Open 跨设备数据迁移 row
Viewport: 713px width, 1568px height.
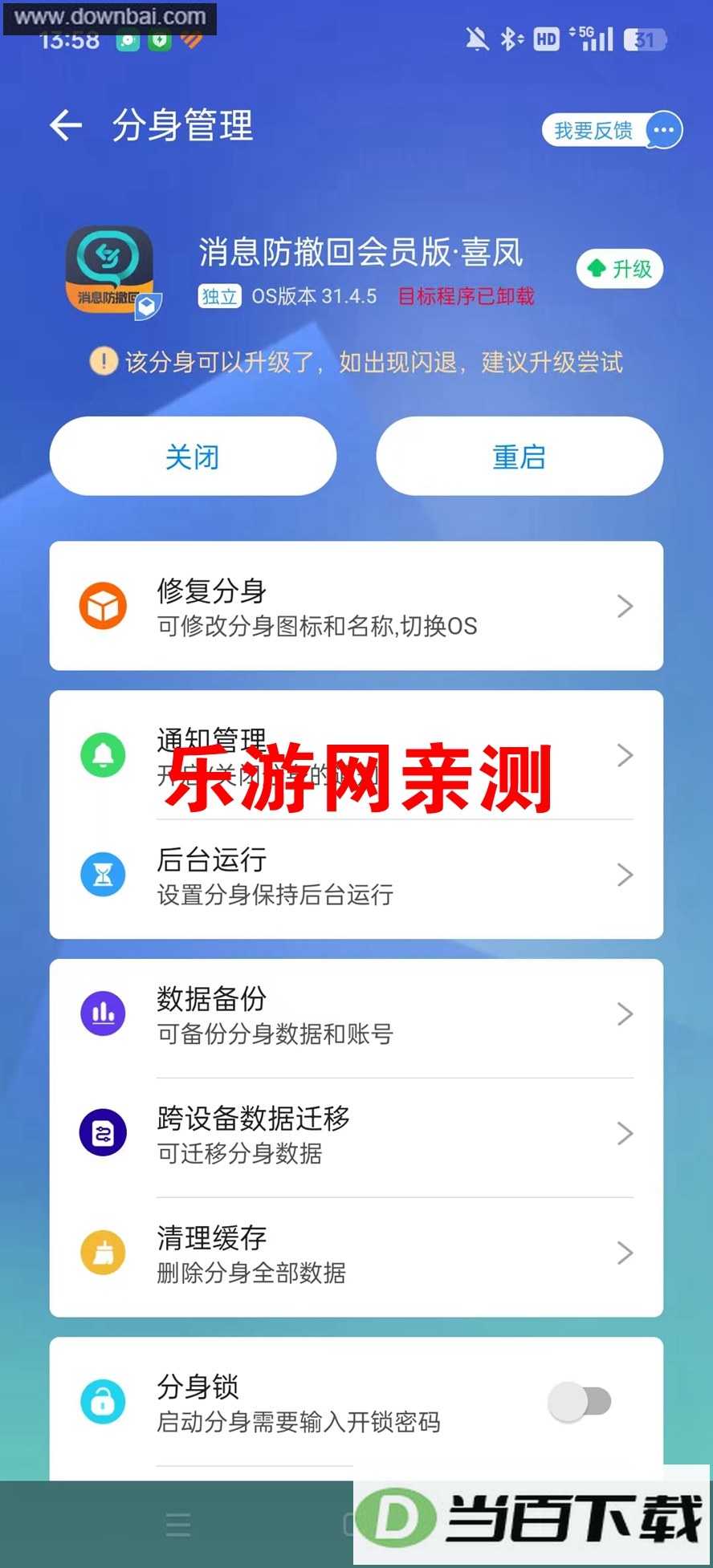point(356,1134)
